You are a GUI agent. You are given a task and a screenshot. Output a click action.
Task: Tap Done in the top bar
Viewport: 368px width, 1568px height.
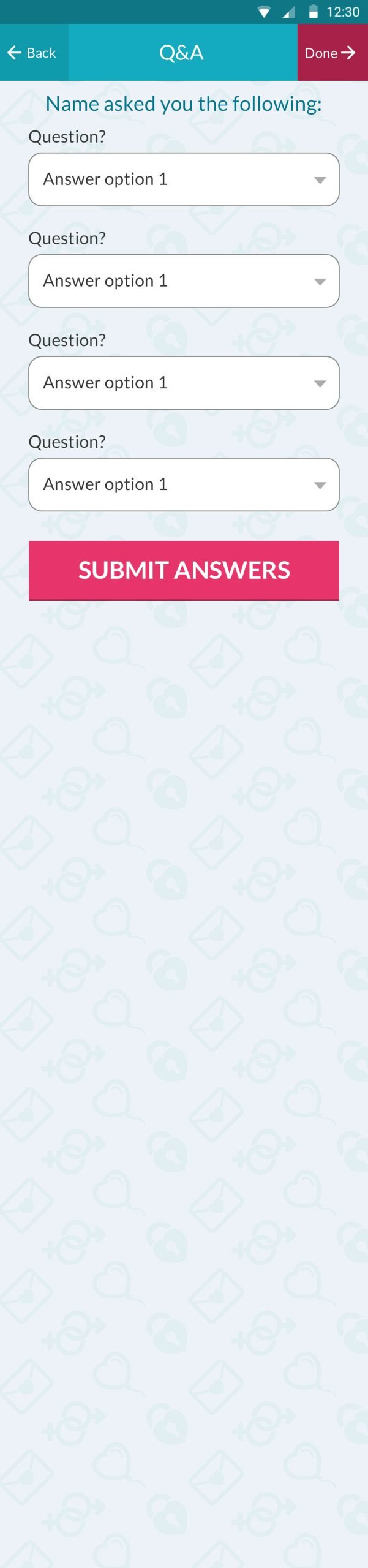[x=331, y=53]
